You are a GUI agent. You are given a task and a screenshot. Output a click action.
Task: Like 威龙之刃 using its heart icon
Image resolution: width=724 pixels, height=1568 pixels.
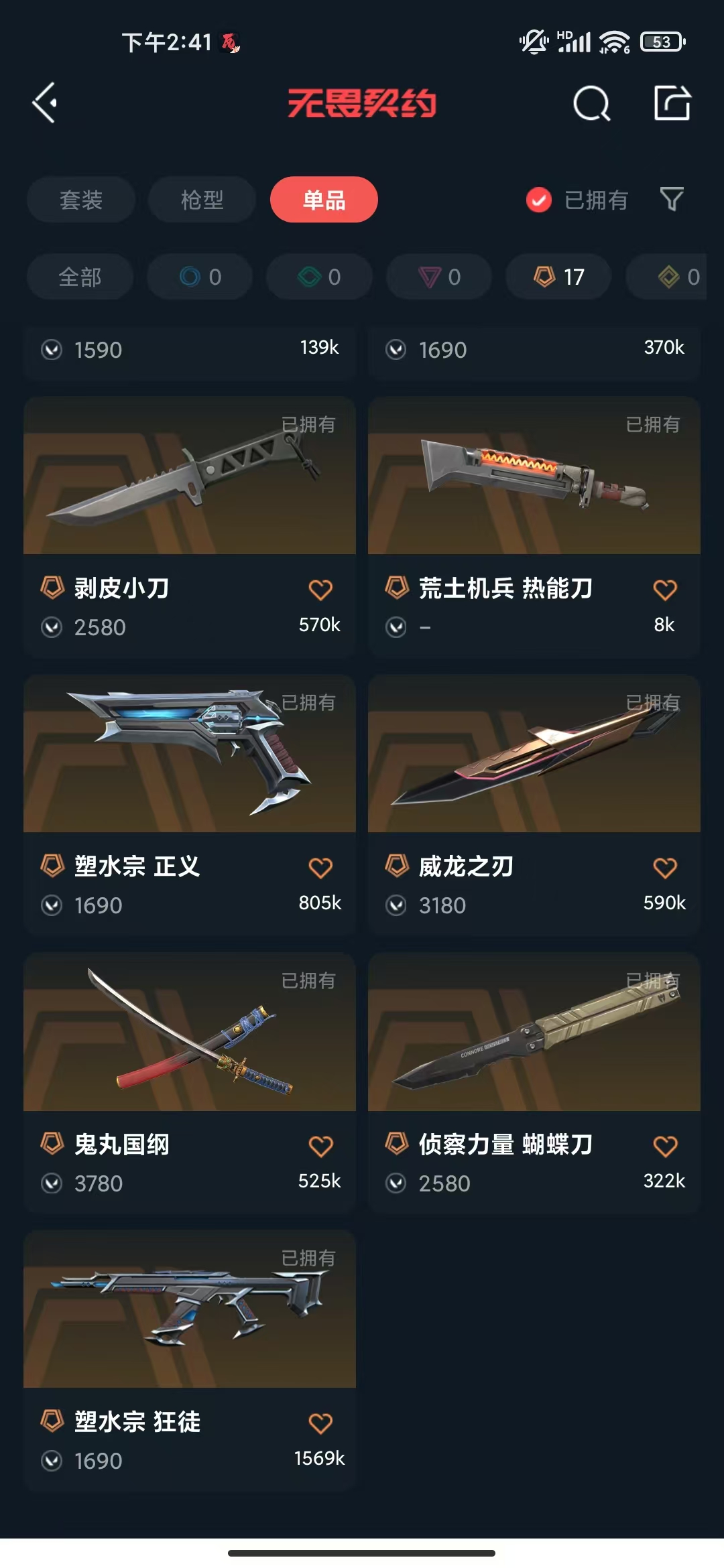pos(665,868)
